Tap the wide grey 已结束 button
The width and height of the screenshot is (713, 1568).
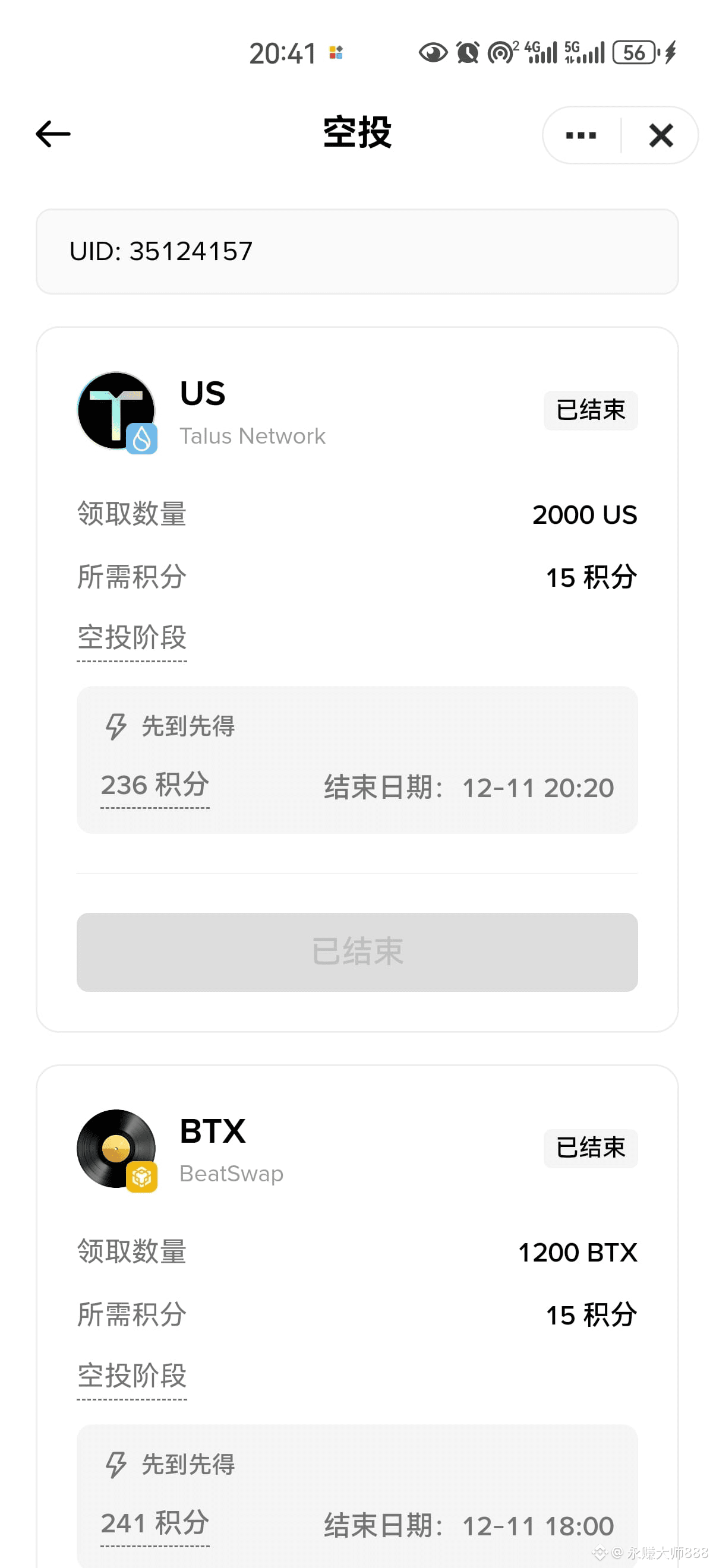click(357, 951)
